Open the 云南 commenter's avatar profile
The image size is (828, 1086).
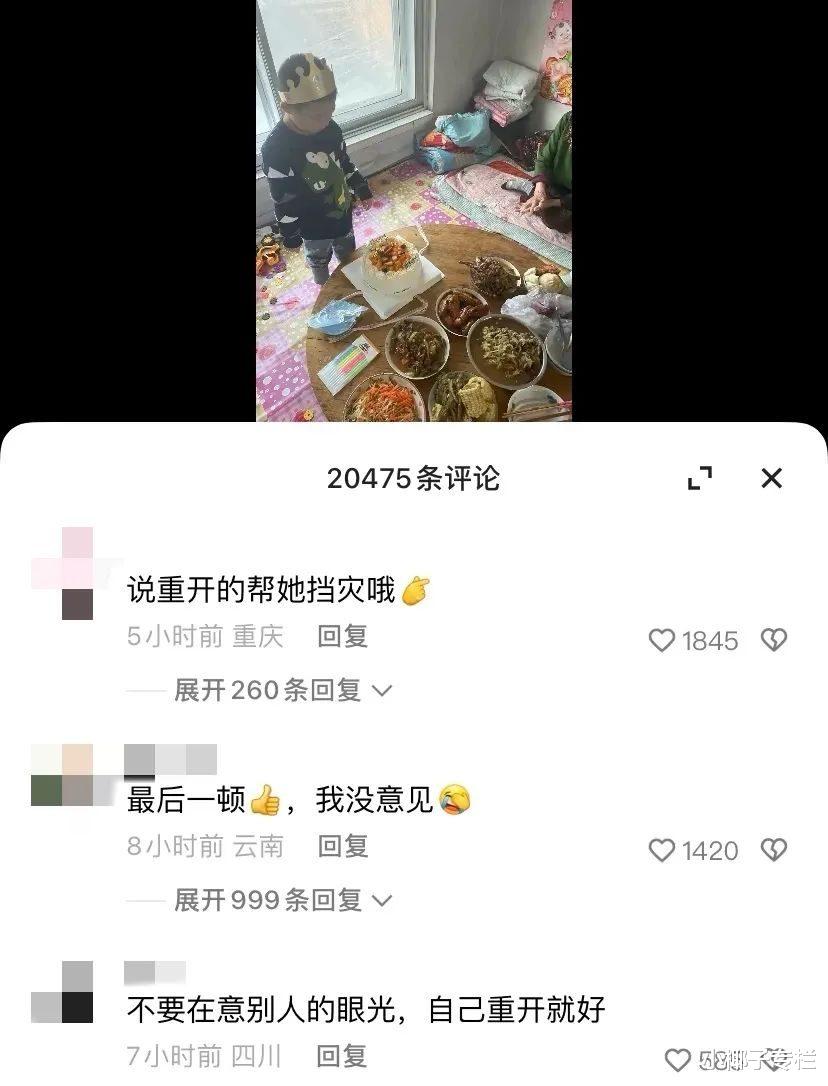click(62, 775)
